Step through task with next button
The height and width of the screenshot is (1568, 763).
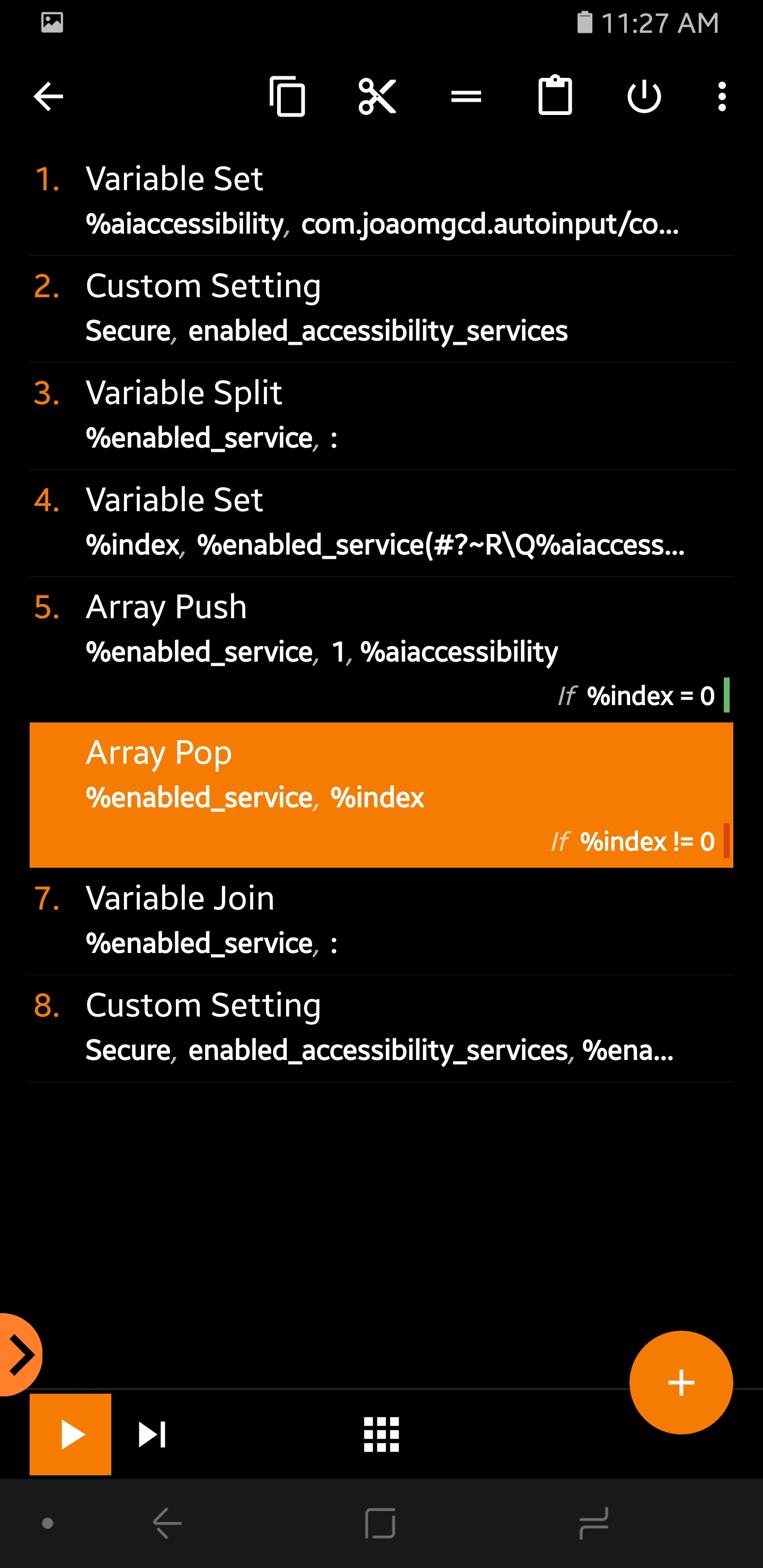point(152,1434)
